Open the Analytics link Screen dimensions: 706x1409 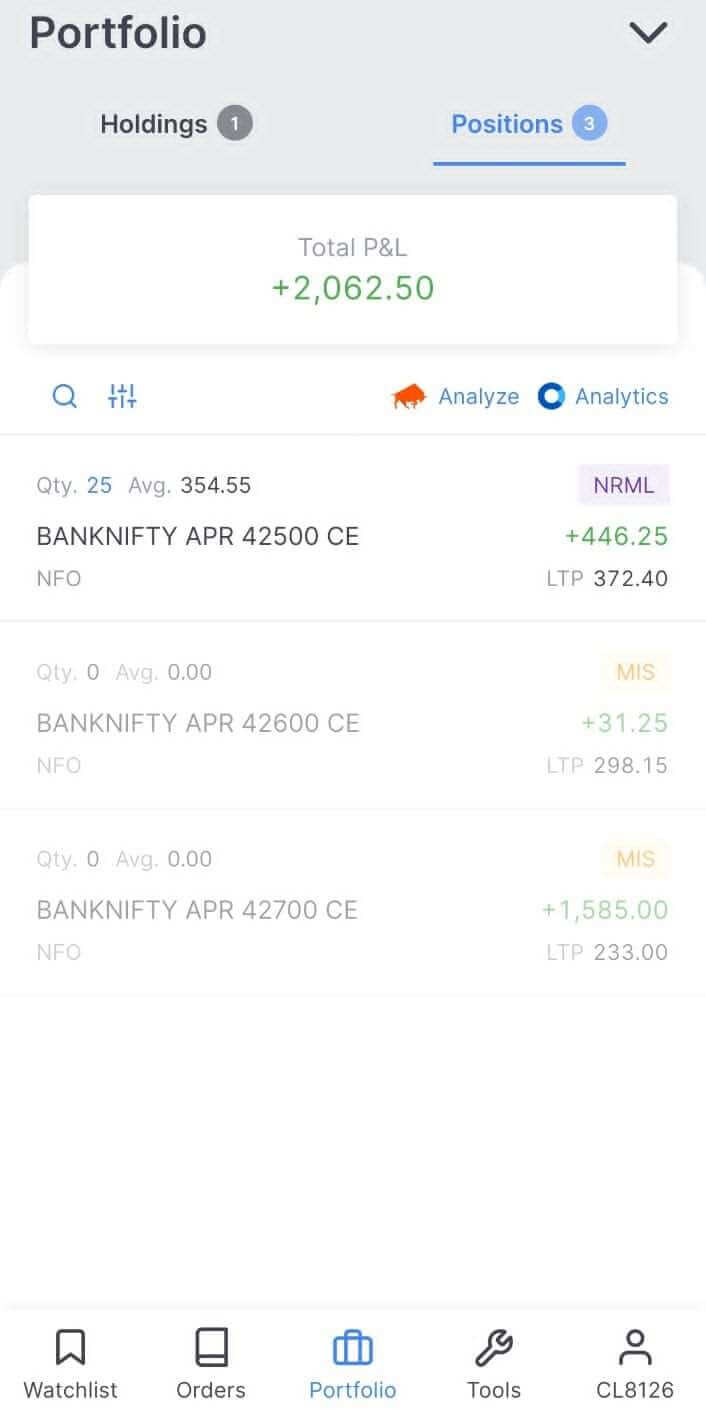pyautogui.click(x=603, y=397)
